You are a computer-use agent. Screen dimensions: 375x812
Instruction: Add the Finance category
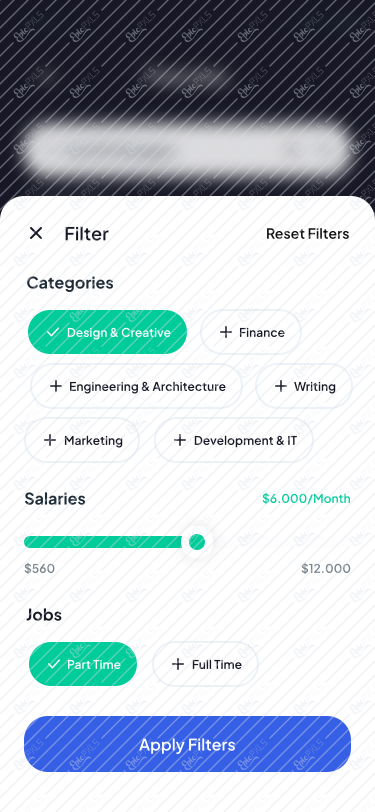(251, 332)
